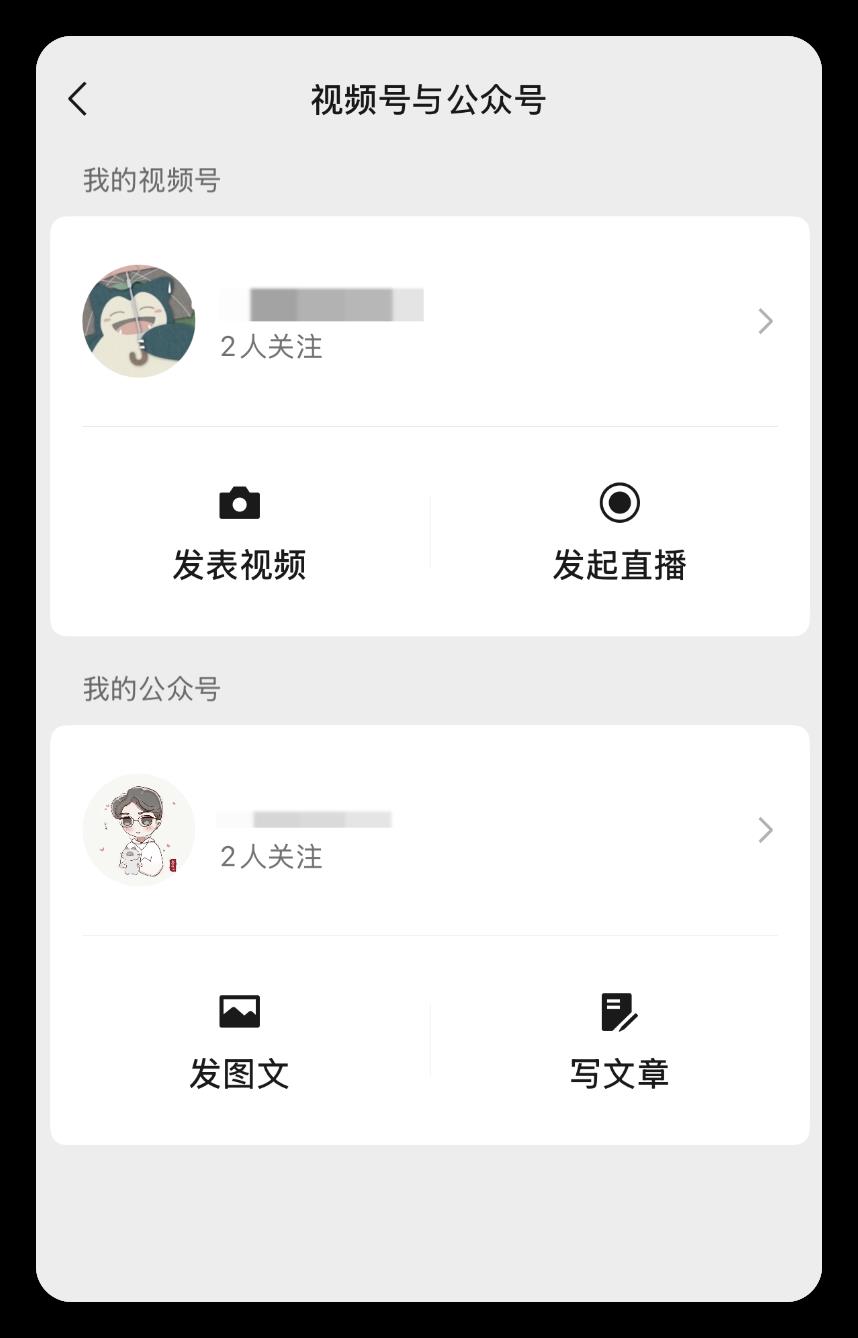This screenshot has height=1338, width=858.
Task: Open the 2人关注 follower count under Channels
Action: [x=268, y=347]
